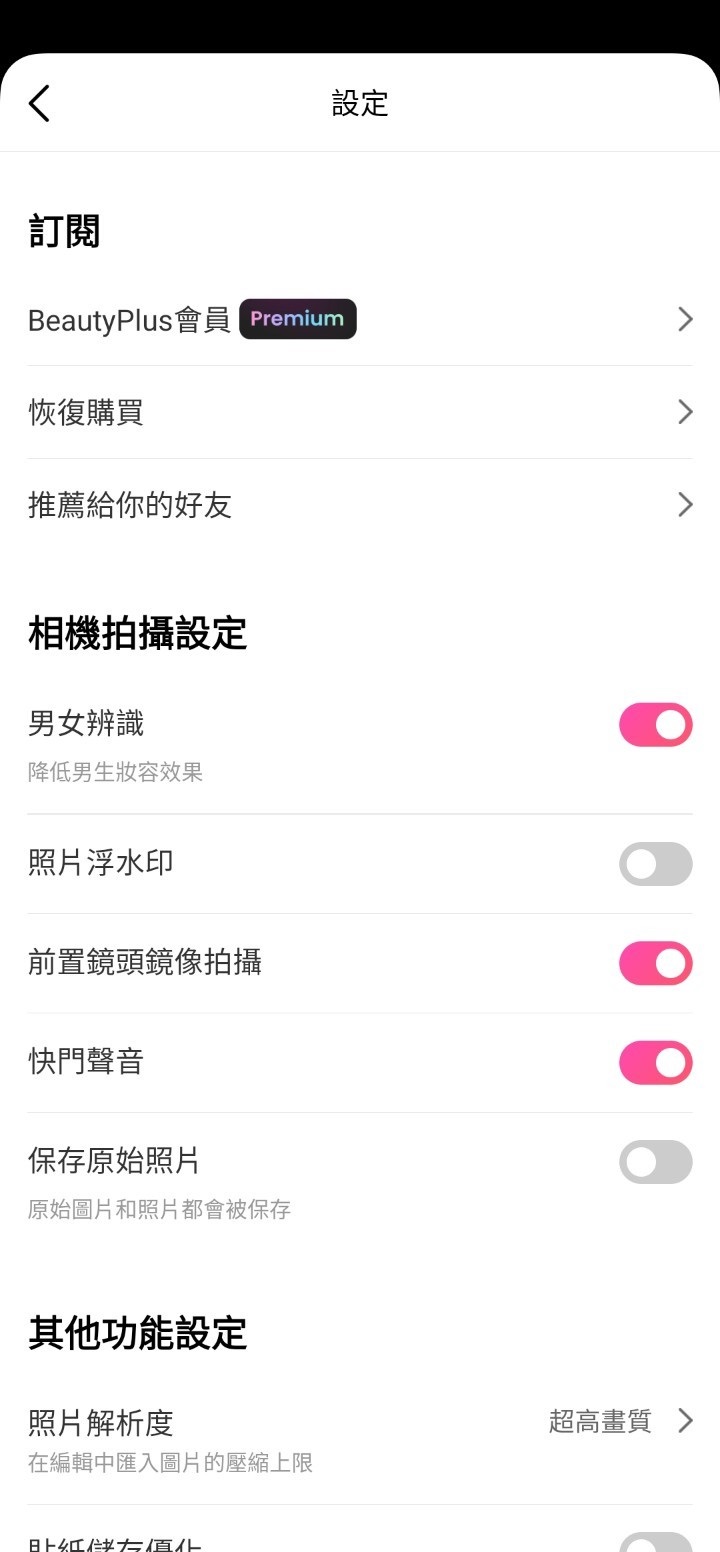Image resolution: width=720 pixels, height=1552 pixels.
Task: Toggle the 貼紙儲存優化 switch at bottom
Action: (x=655, y=1543)
